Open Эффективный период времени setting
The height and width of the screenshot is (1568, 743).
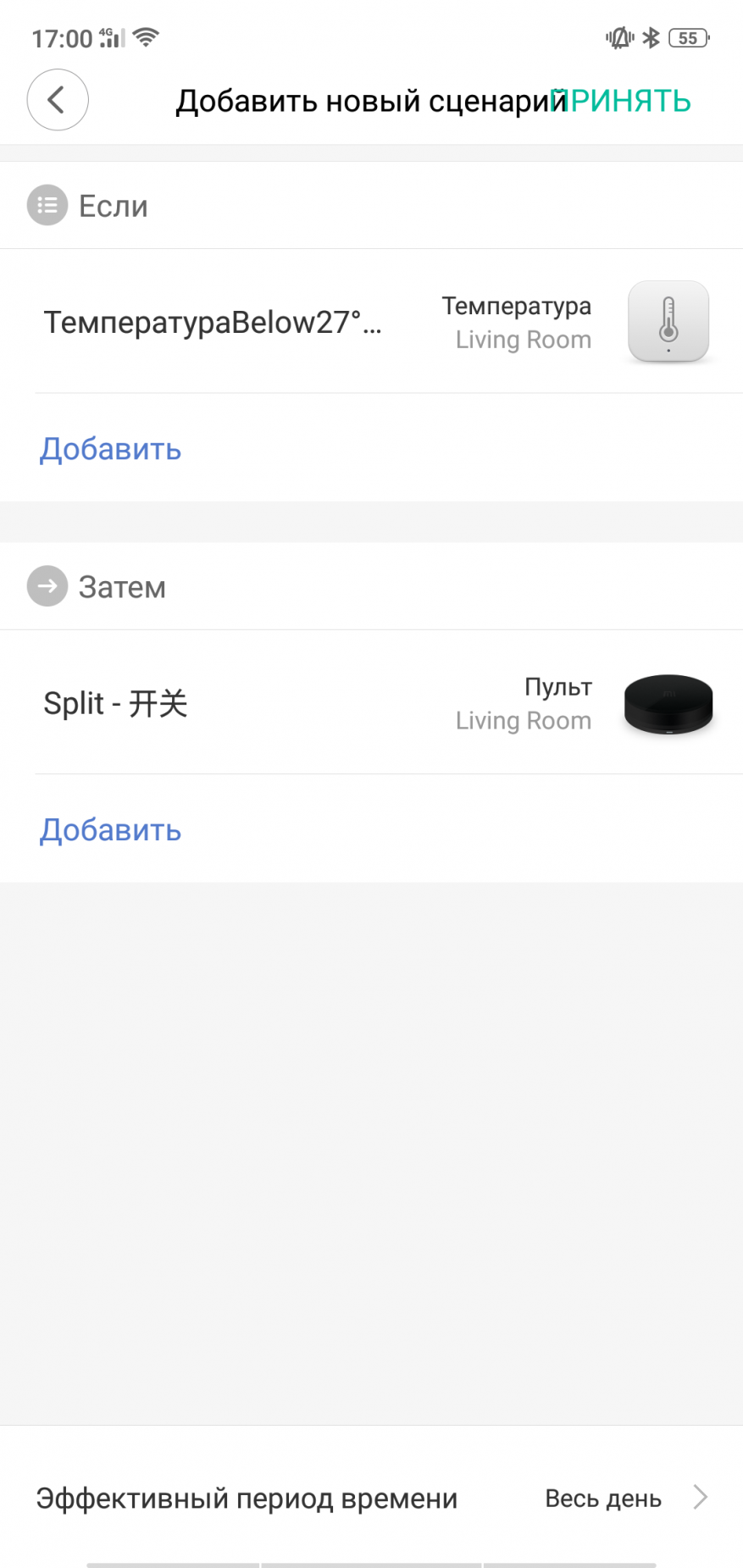point(371,1498)
